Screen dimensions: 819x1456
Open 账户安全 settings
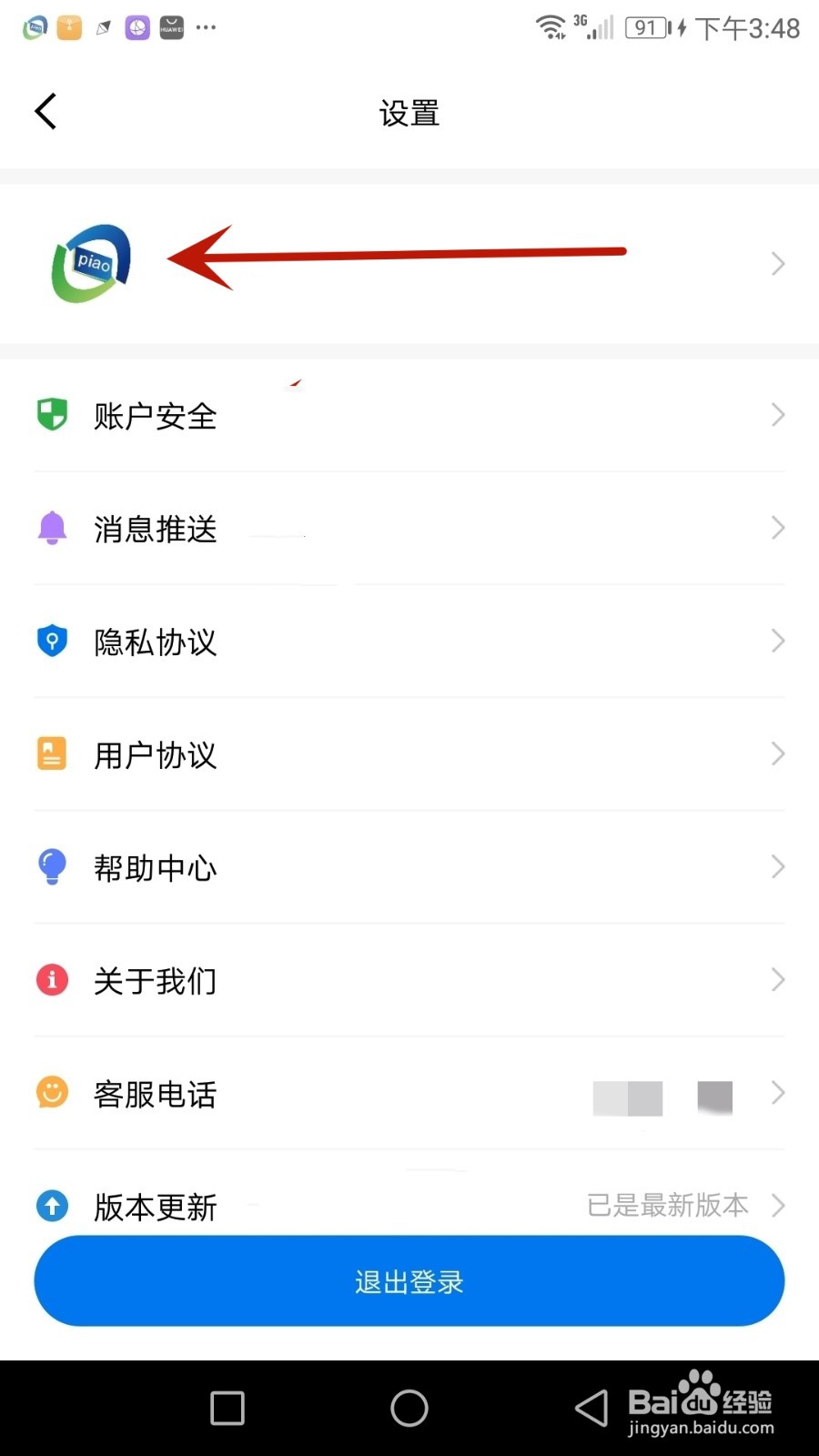409,416
